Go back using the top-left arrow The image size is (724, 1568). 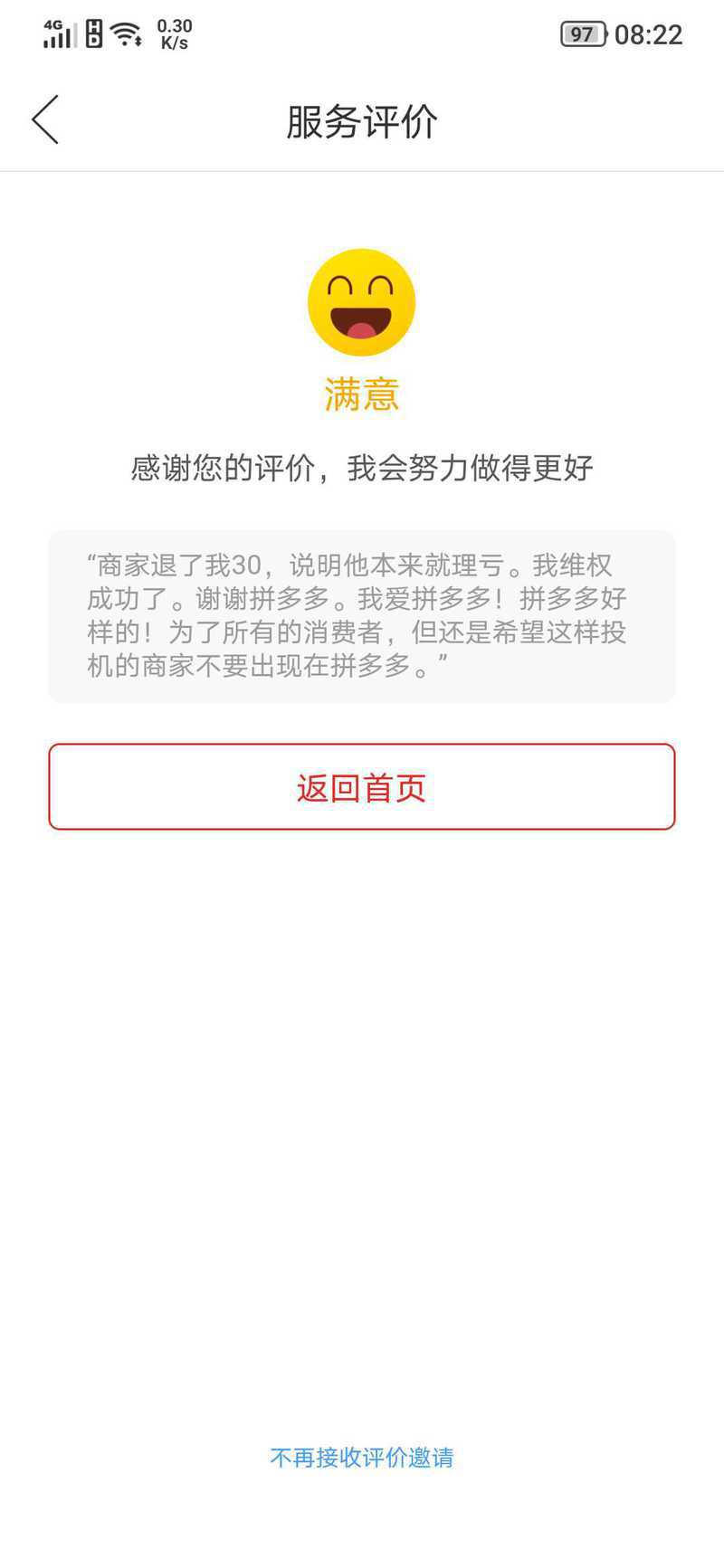pyautogui.click(x=45, y=119)
